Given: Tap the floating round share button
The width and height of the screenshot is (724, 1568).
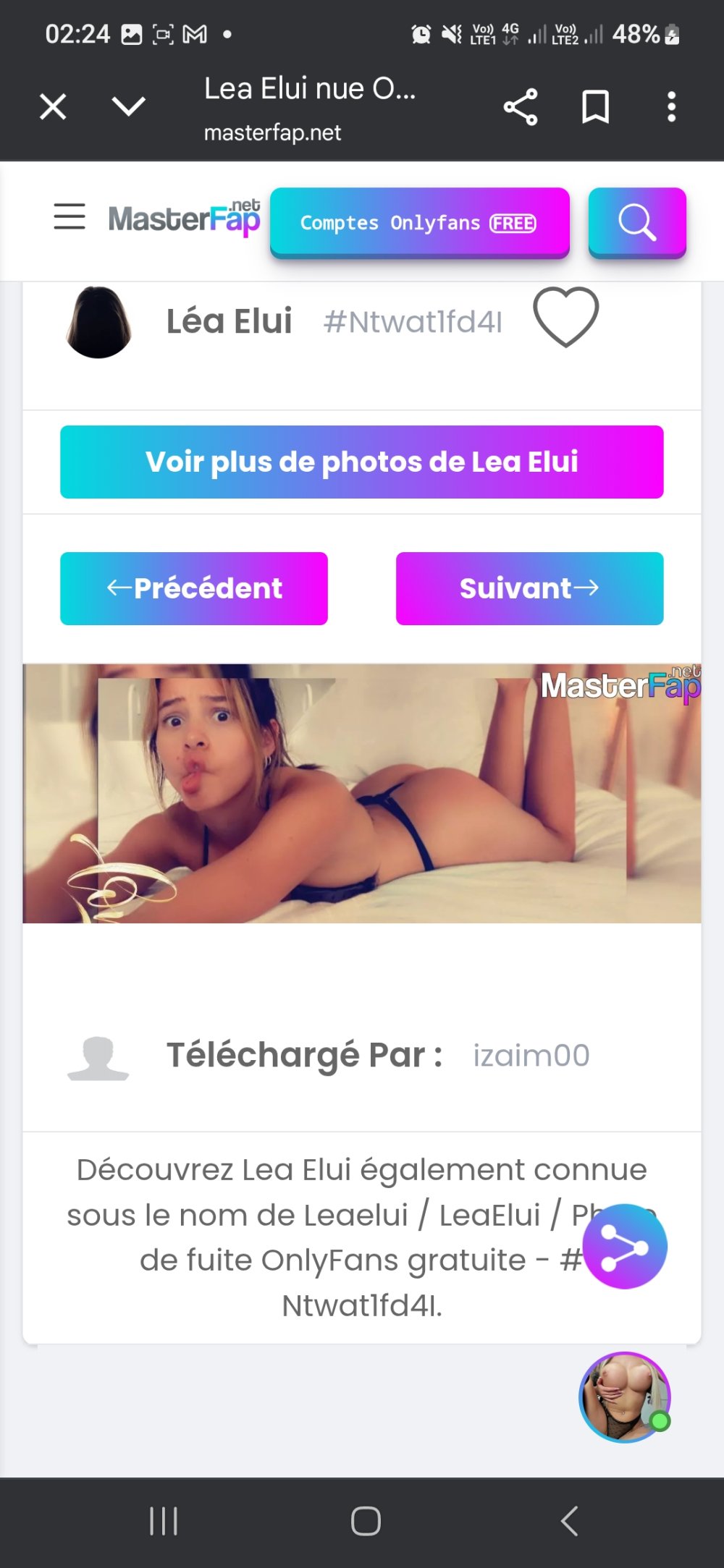Looking at the screenshot, I should point(625,1247).
